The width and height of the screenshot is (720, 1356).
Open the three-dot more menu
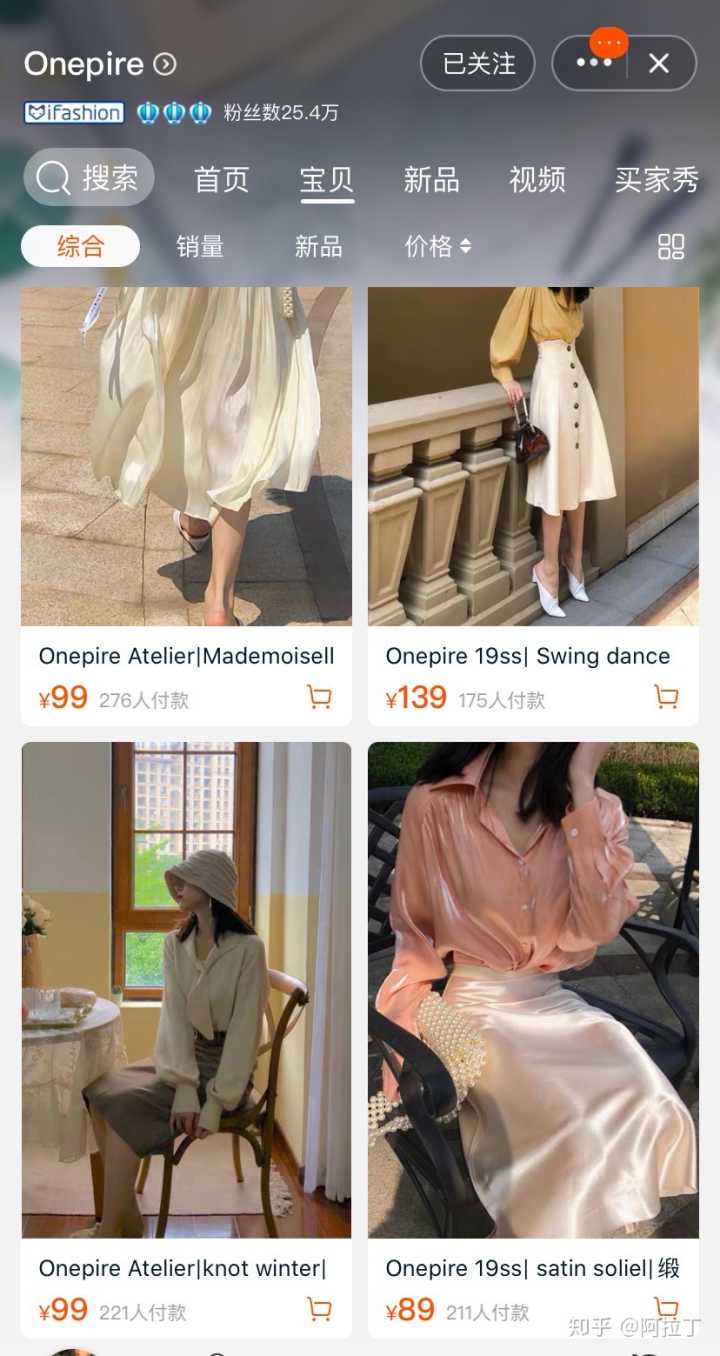(593, 64)
